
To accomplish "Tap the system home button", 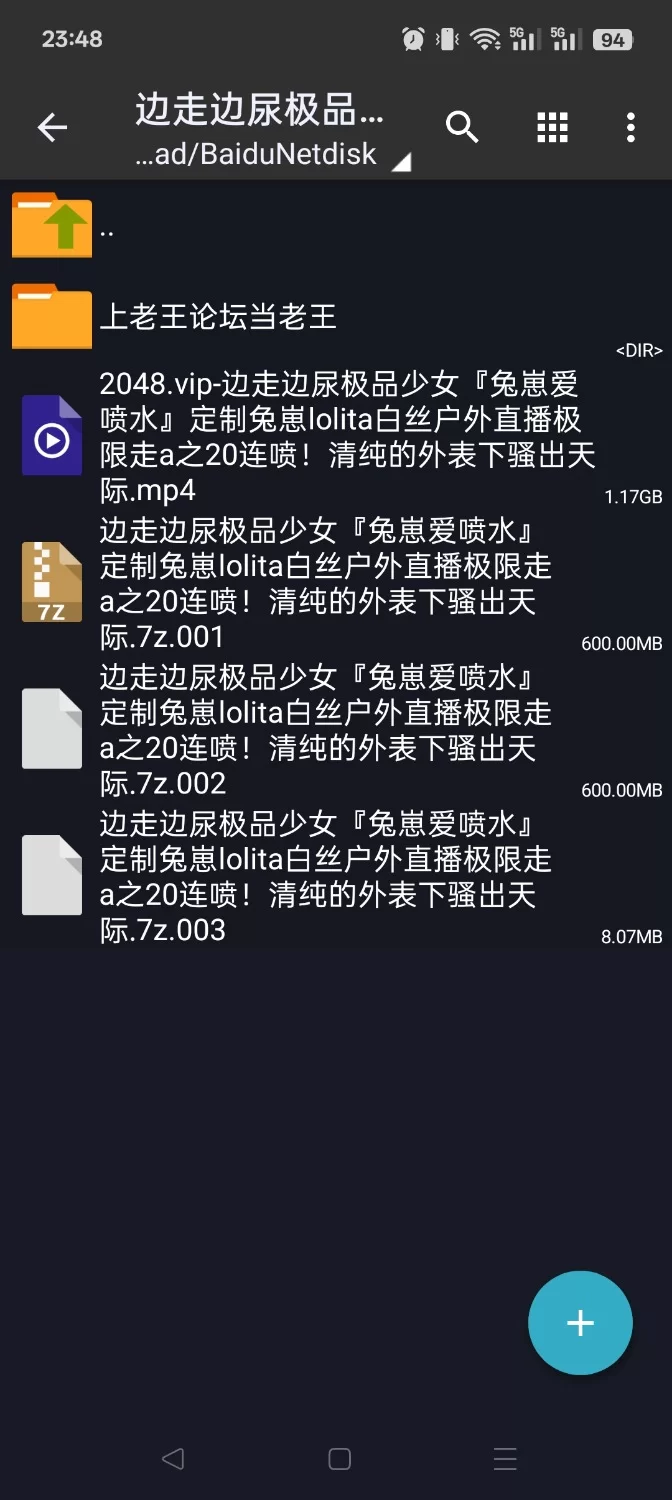I will (339, 1459).
